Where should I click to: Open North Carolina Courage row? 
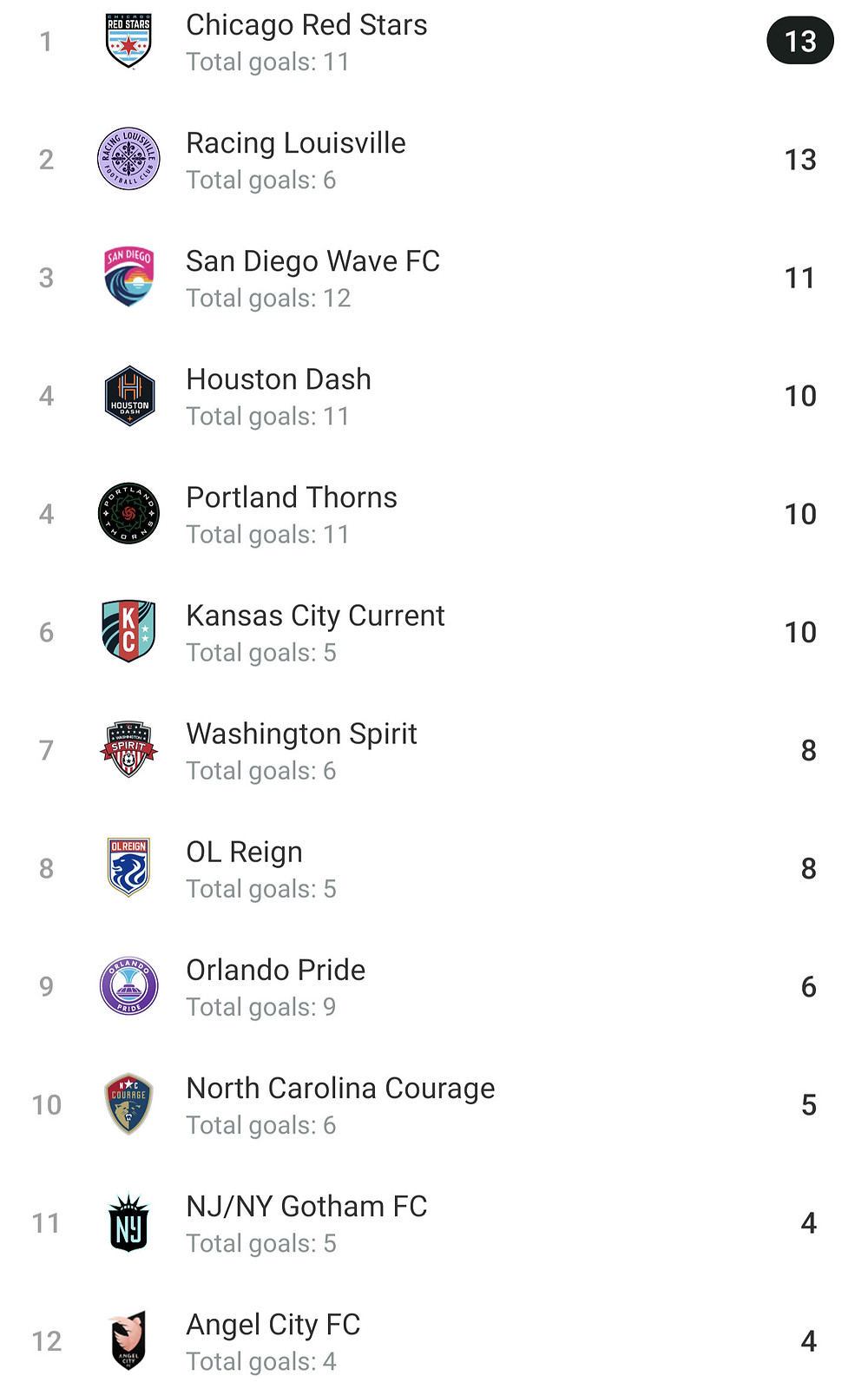point(434,1104)
